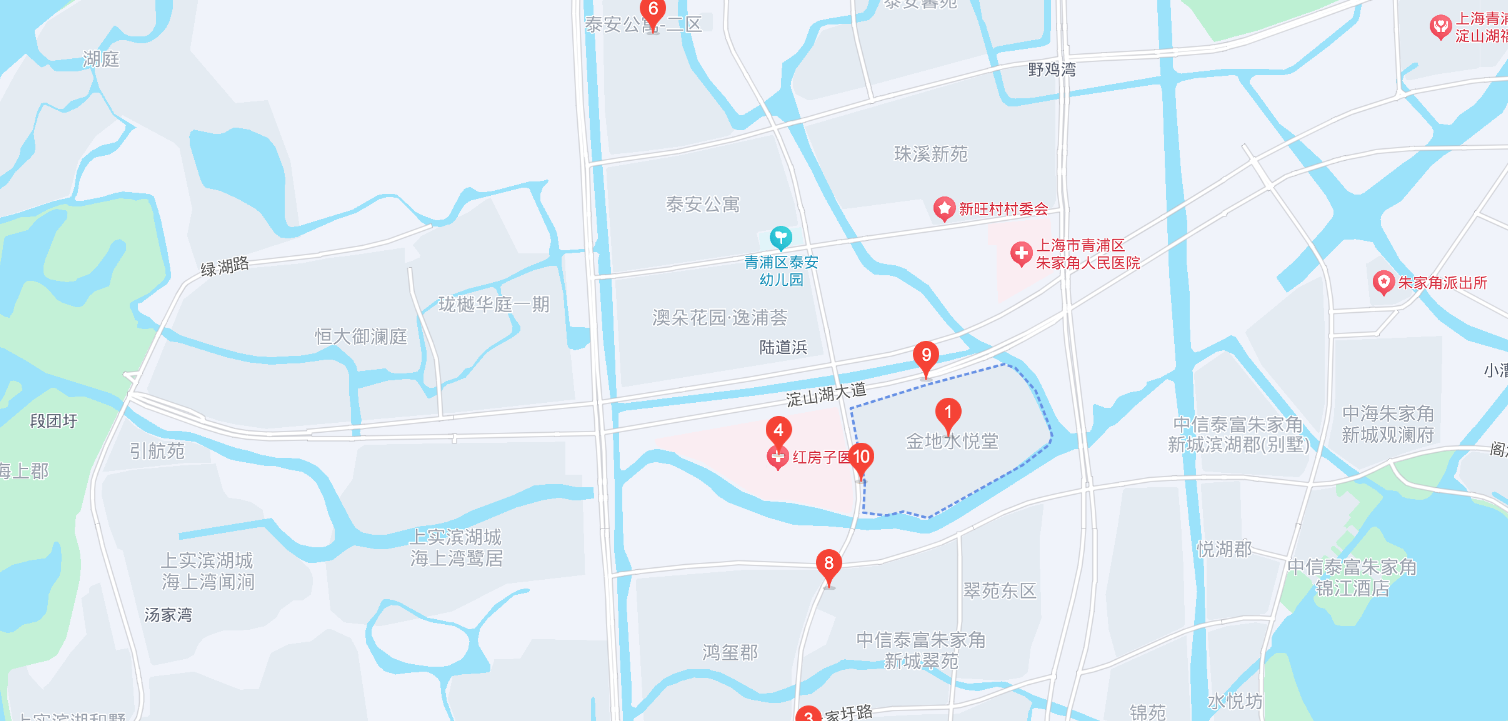Select the marker numbered 8

click(x=828, y=564)
